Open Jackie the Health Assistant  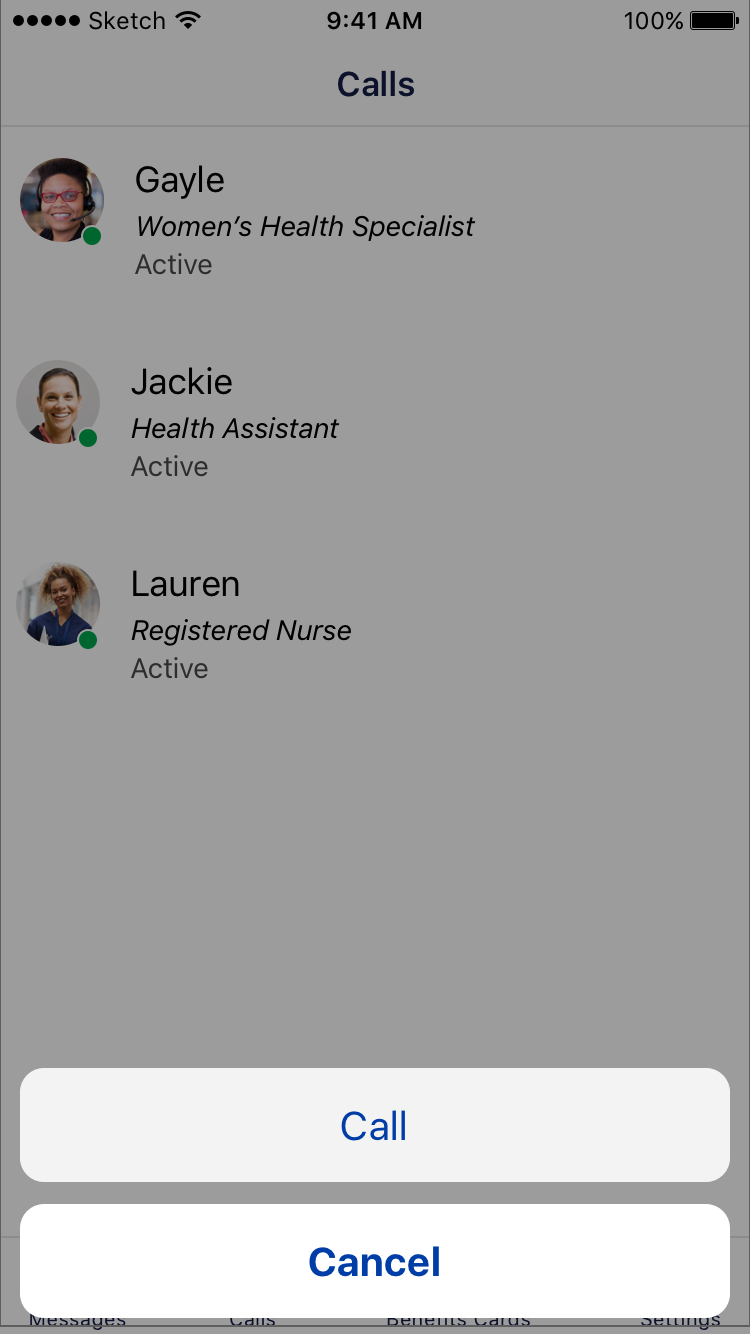[234, 422]
